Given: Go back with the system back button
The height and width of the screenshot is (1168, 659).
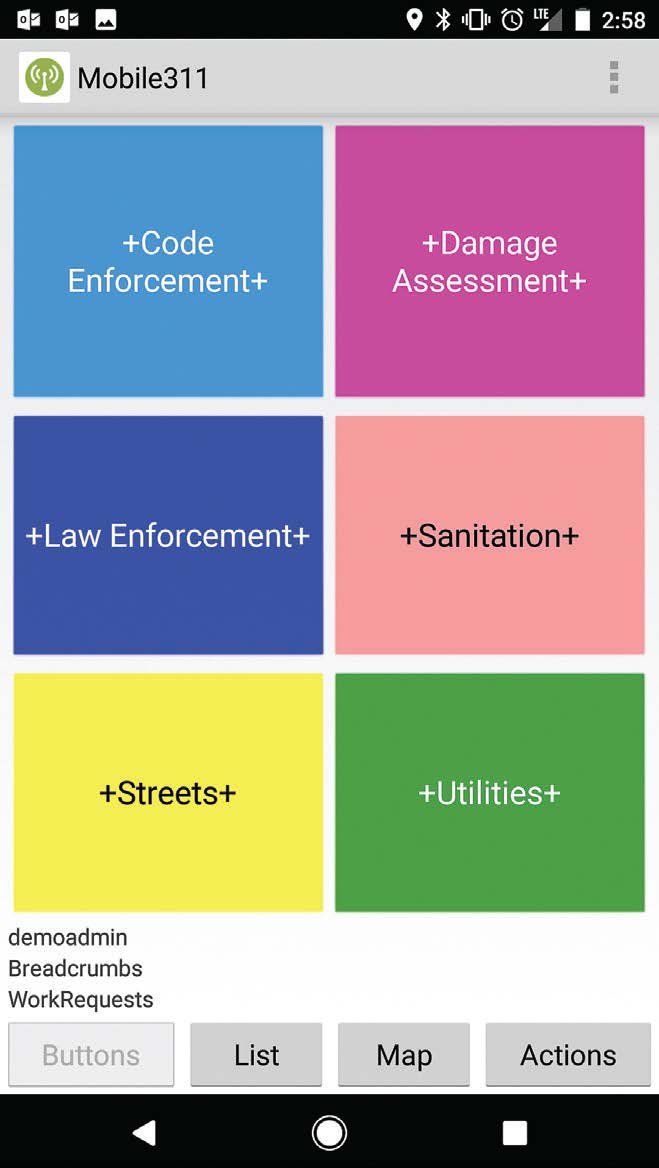Looking at the screenshot, I should (145, 1132).
